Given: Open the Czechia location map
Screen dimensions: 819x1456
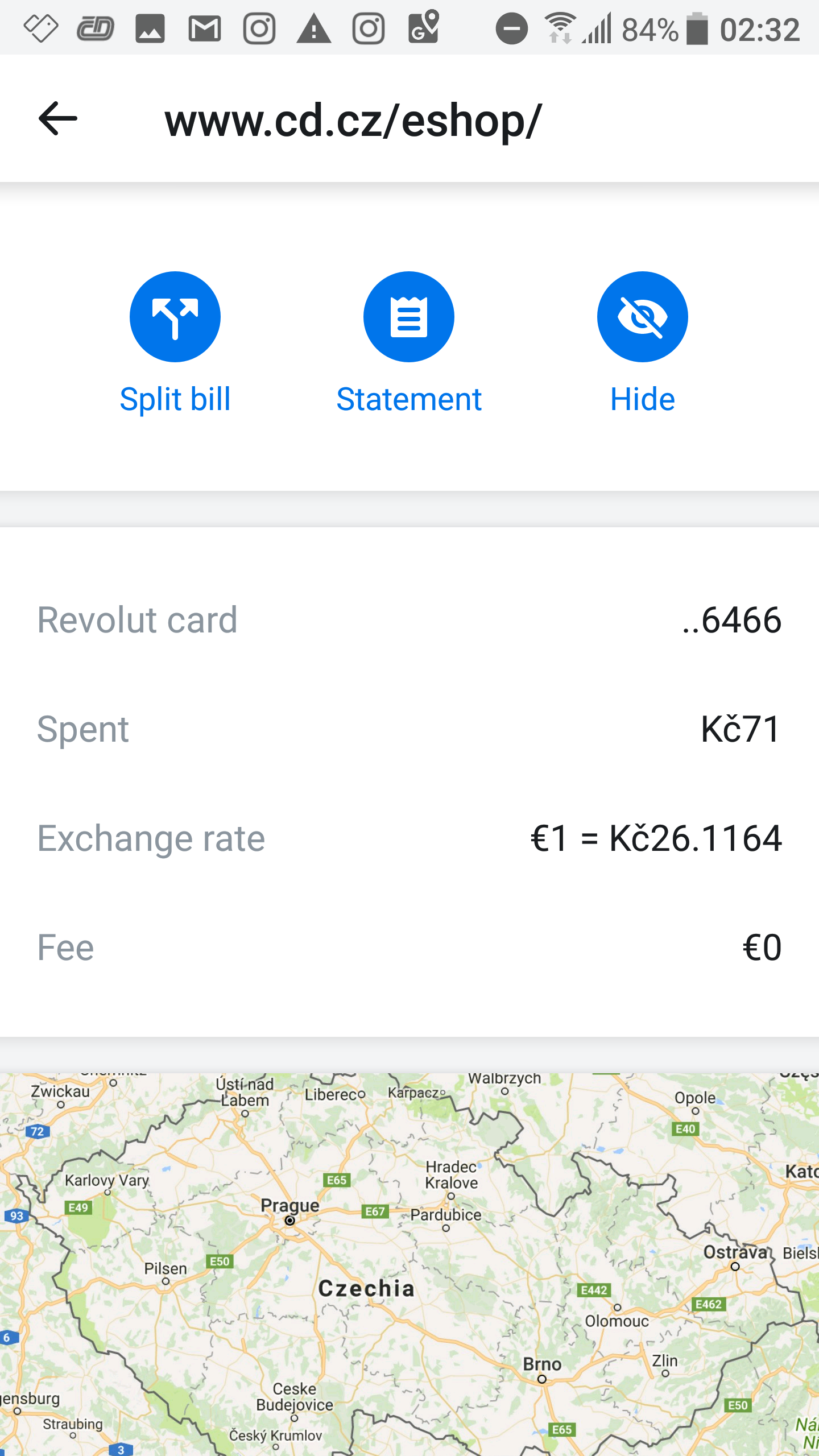Looking at the screenshot, I should pyautogui.click(x=409, y=1264).
